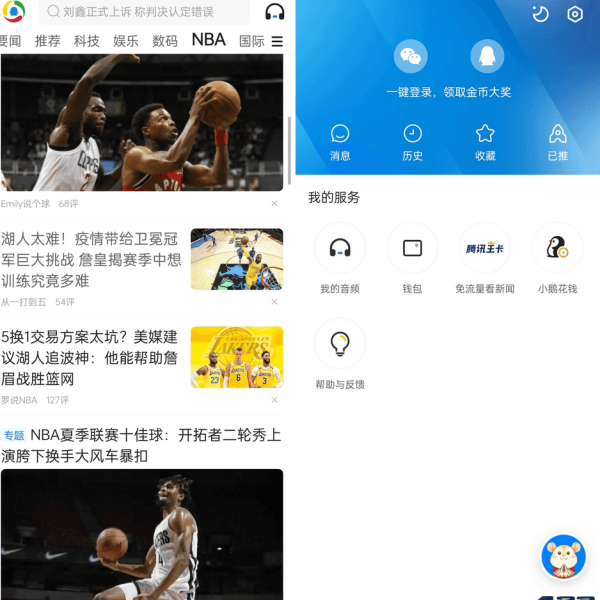Switch to the 数码 tab
Viewport: 600px width, 600px height.
pos(165,41)
